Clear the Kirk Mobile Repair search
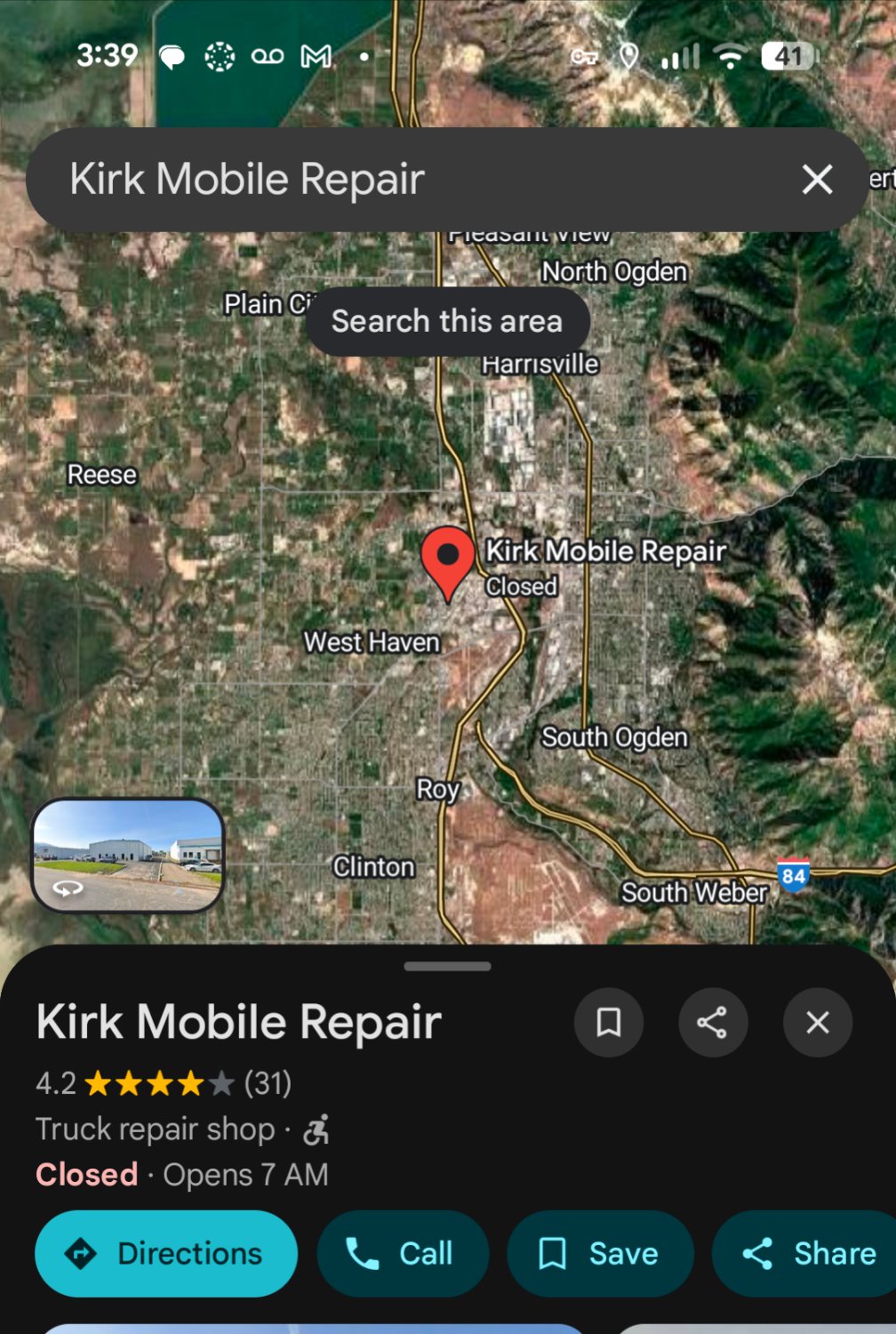The width and height of the screenshot is (896, 1334). [817, 180]
